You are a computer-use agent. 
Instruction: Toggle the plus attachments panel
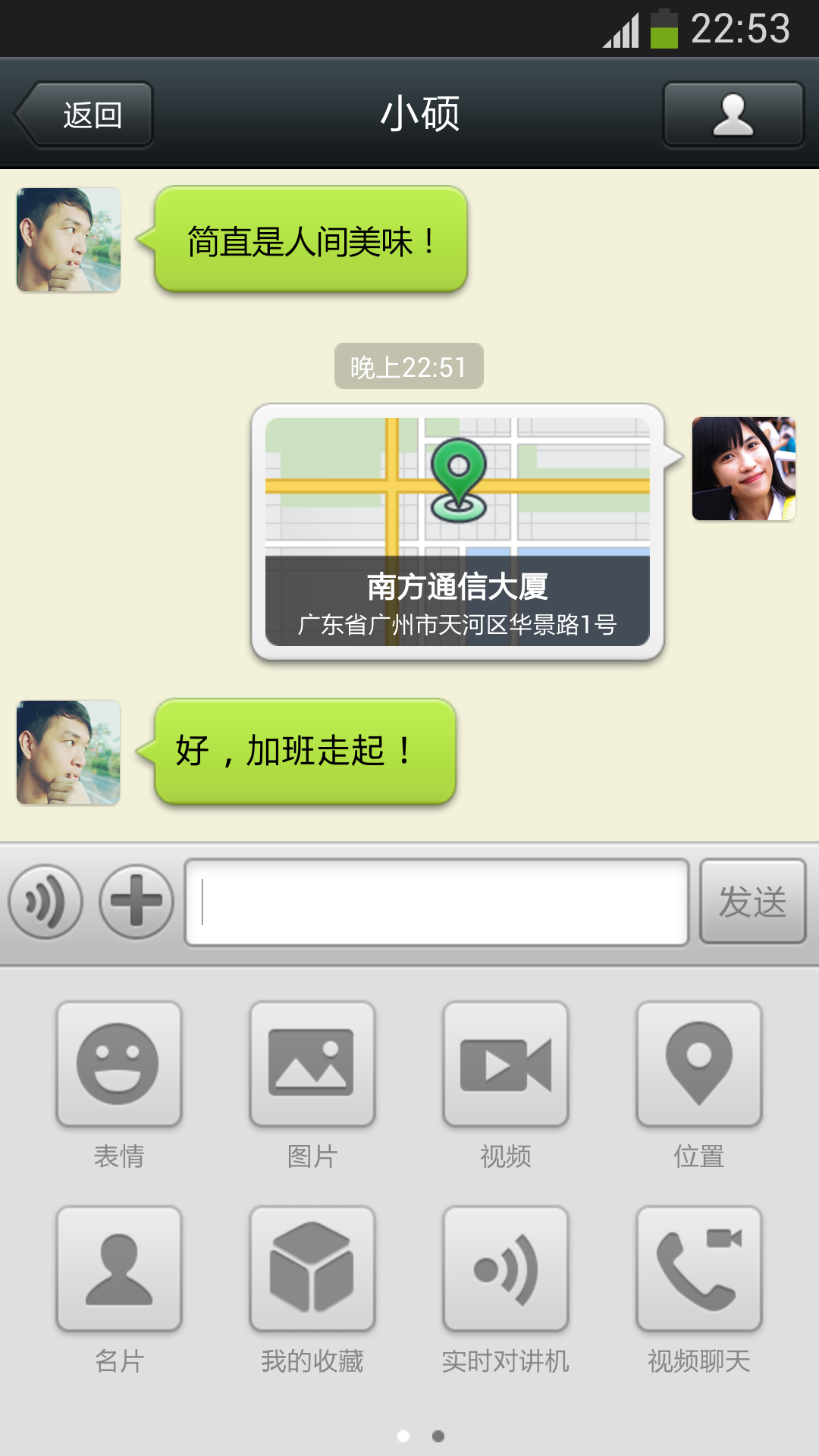(x=136, y=902)
